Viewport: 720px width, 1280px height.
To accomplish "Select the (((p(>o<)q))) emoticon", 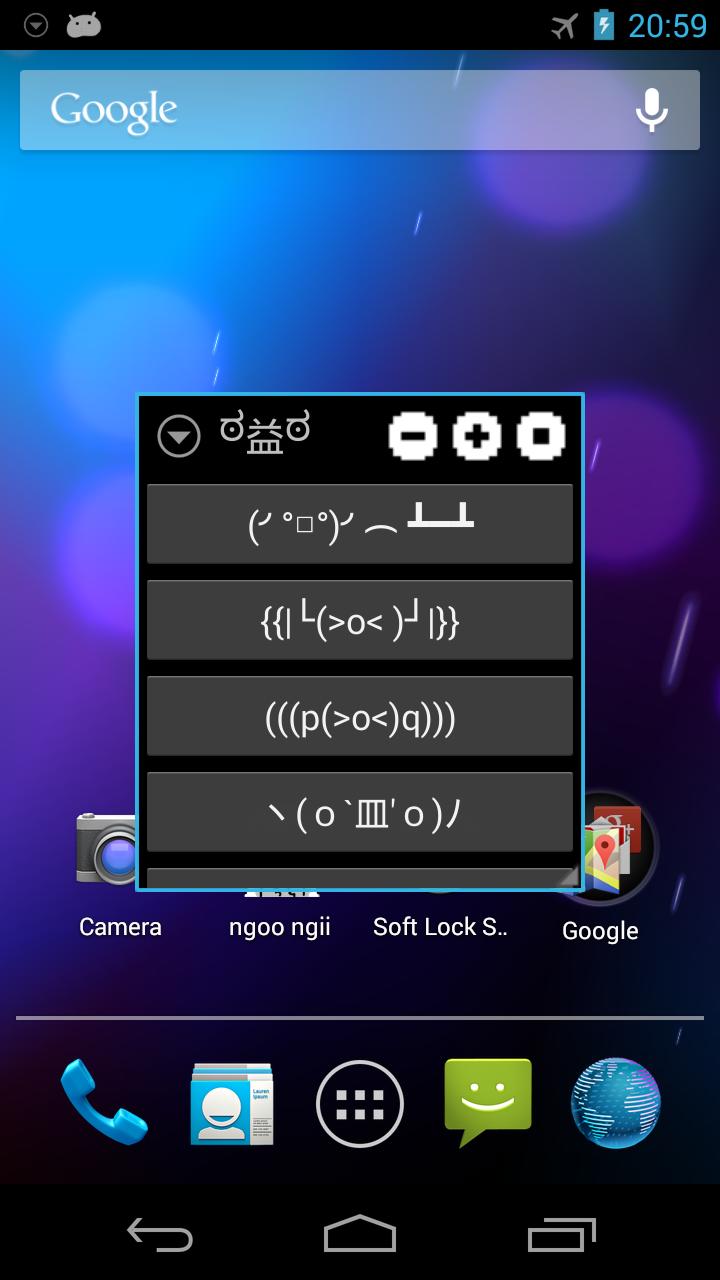I will (360, 716).
